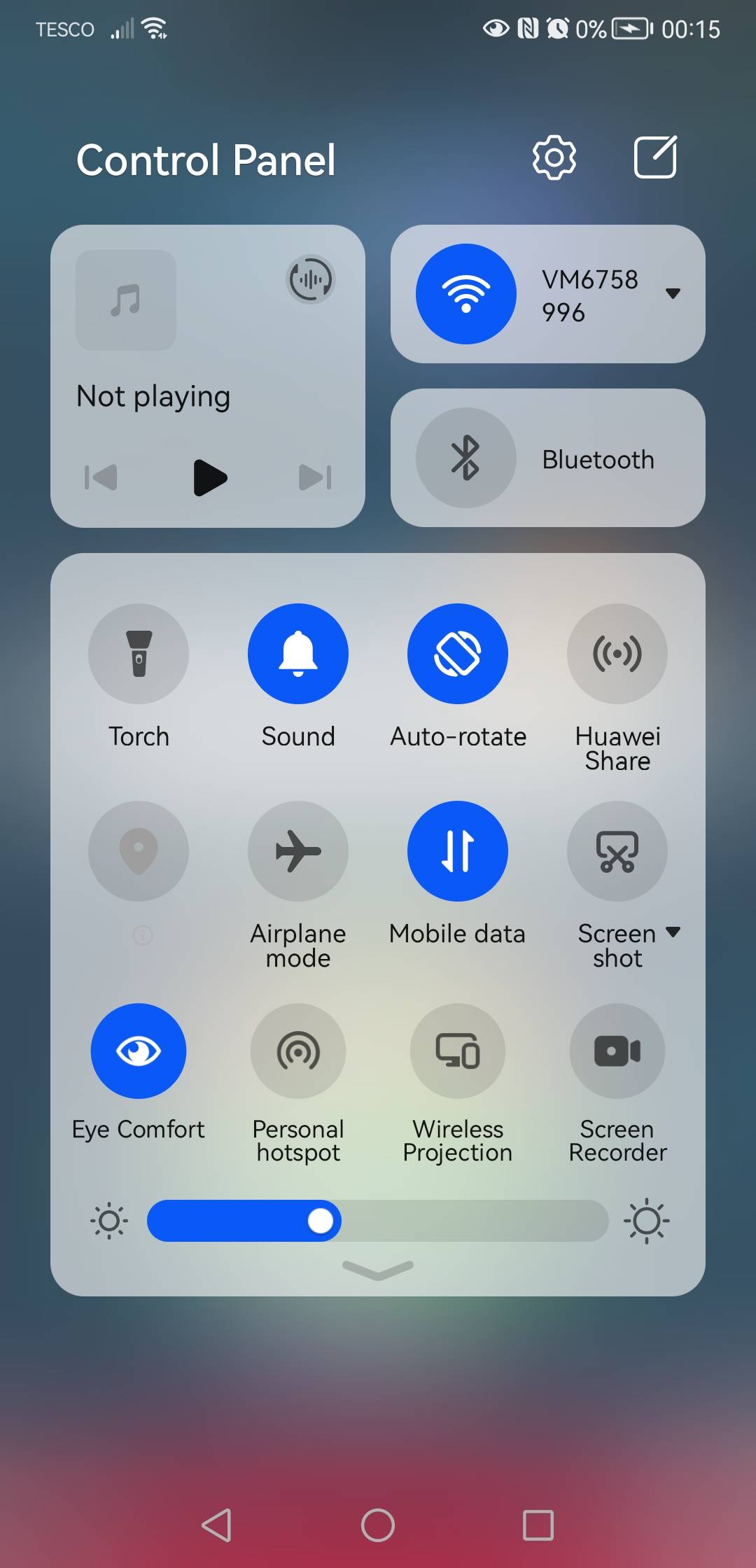This screenshot has width=756, height=1568.
Task: Skip to the next track
Action: pos(315,478)
